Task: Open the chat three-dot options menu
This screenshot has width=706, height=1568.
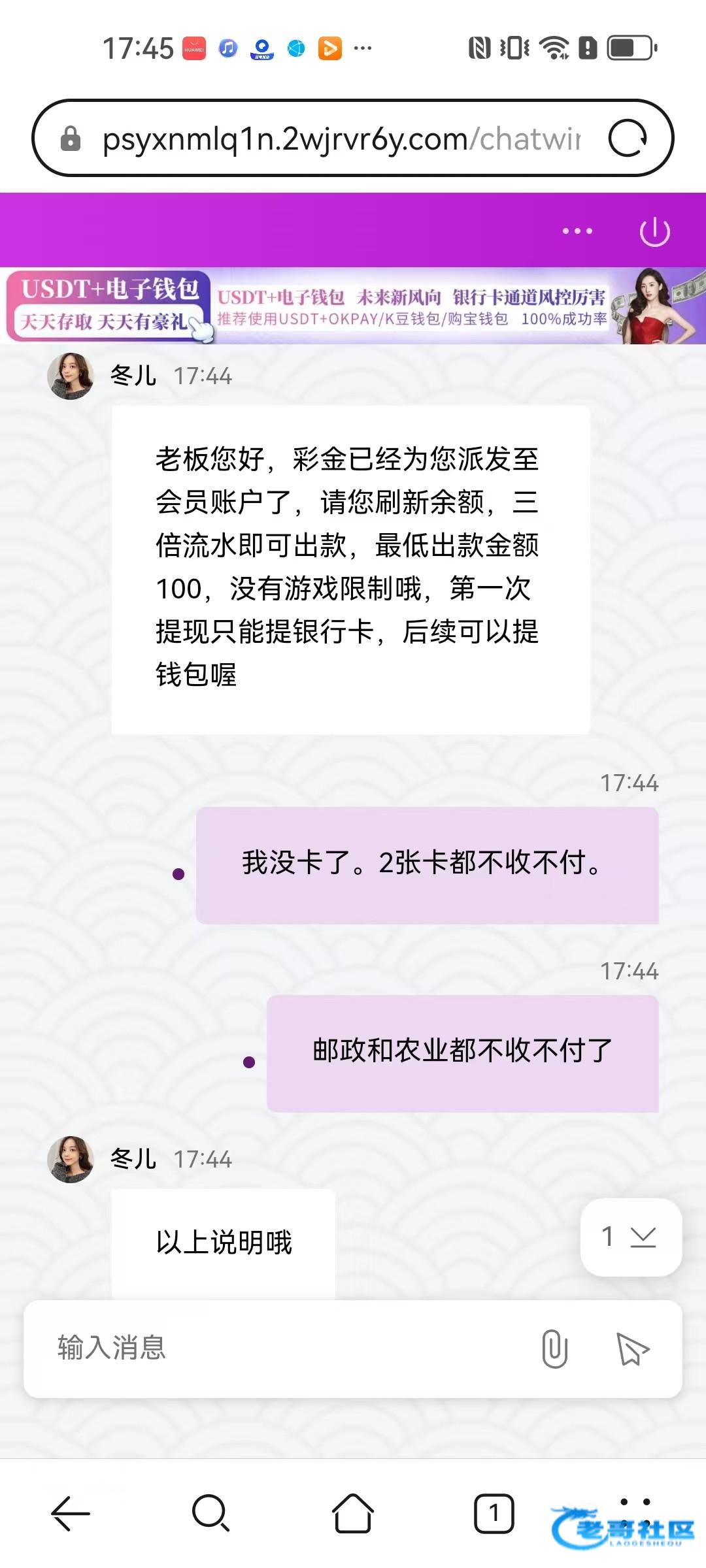Action: point(577,231)
